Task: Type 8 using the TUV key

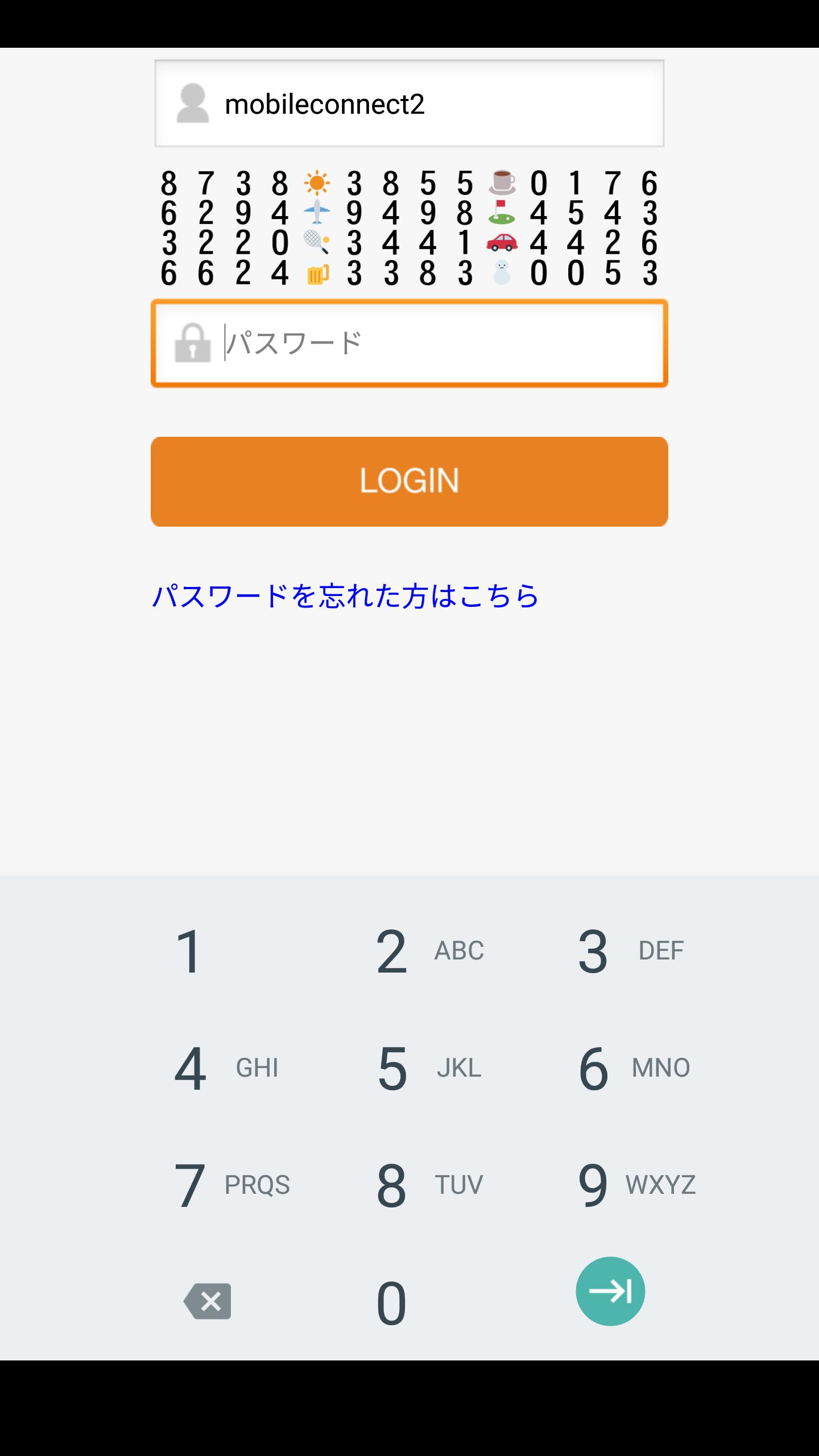Action: point(409,1185)
